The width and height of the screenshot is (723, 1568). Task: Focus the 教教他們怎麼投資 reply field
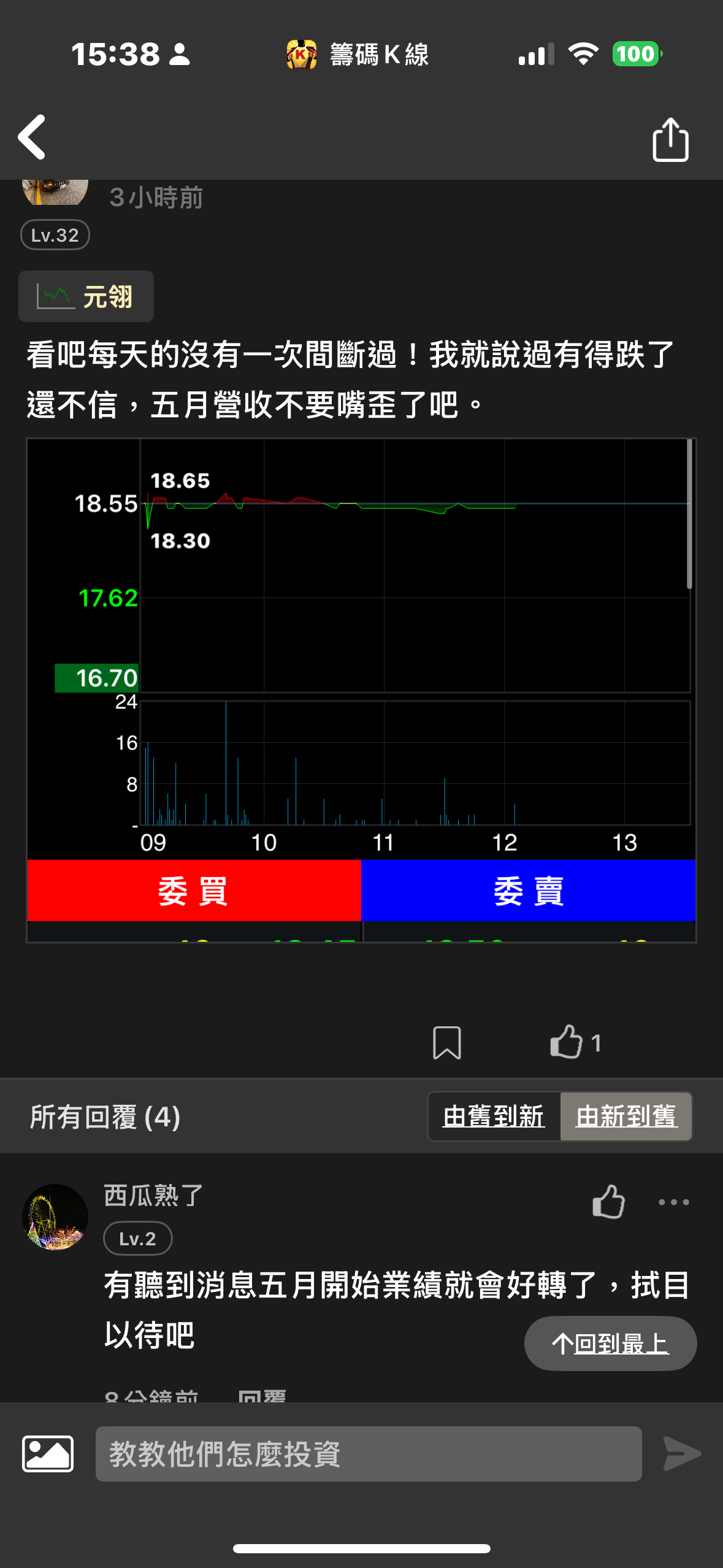[368, 1453]
